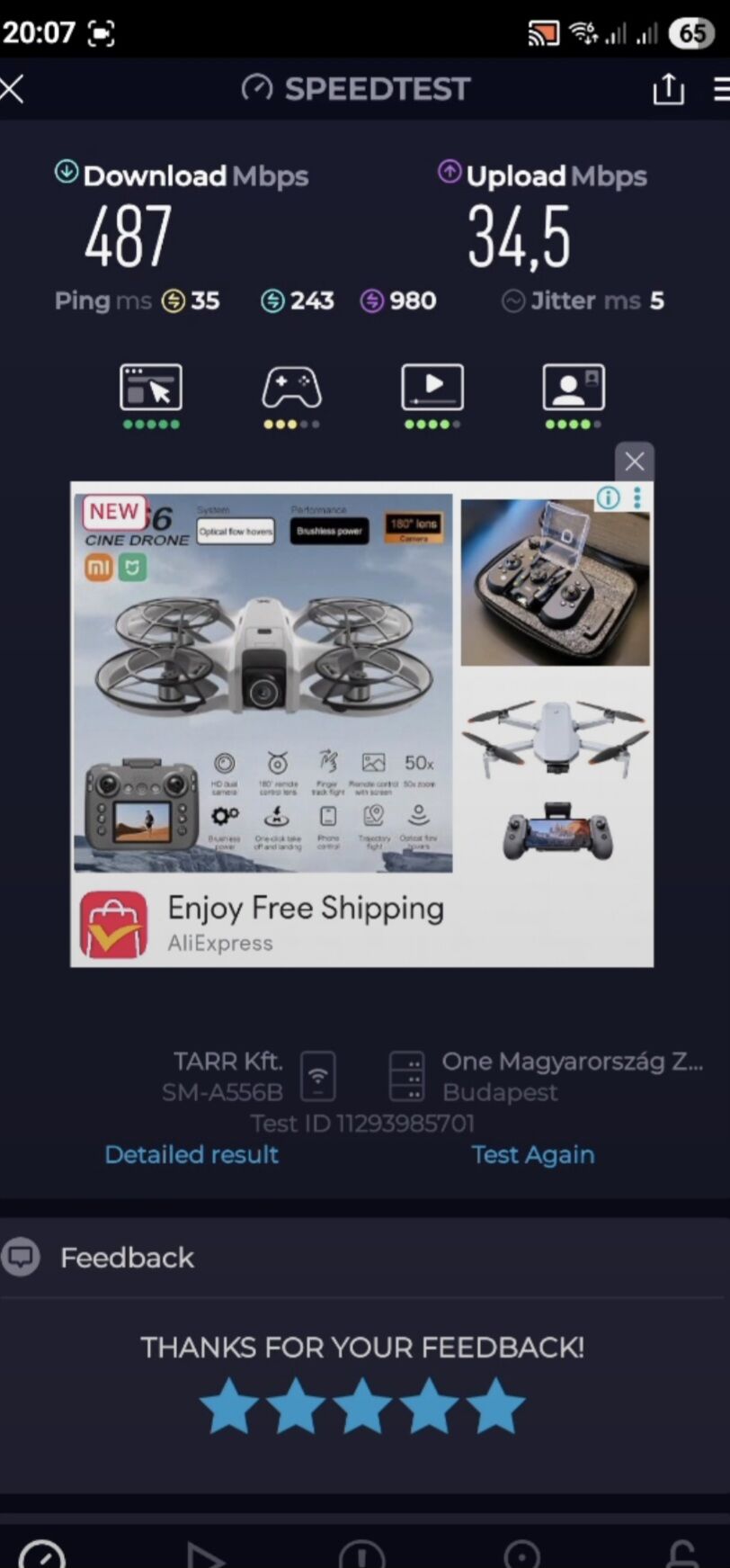Rate with the fifth feedback star
The height and width of the screenshot is (1568, 730).
point(495,1406)
